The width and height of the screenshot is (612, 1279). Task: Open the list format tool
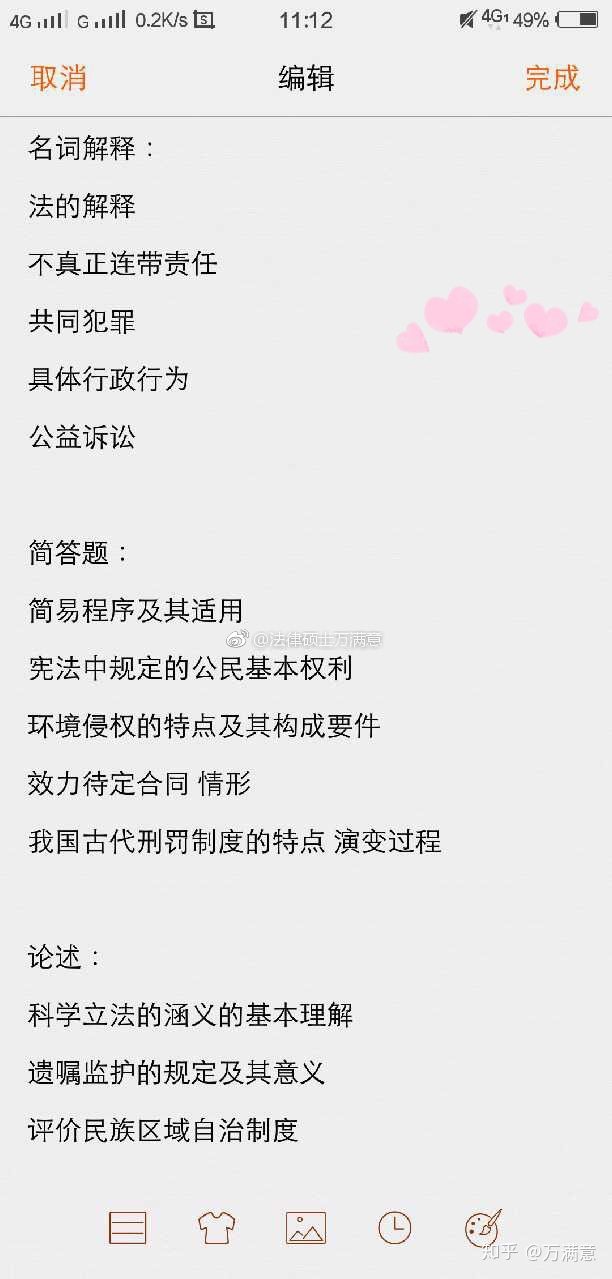(x=128, y=1227)
